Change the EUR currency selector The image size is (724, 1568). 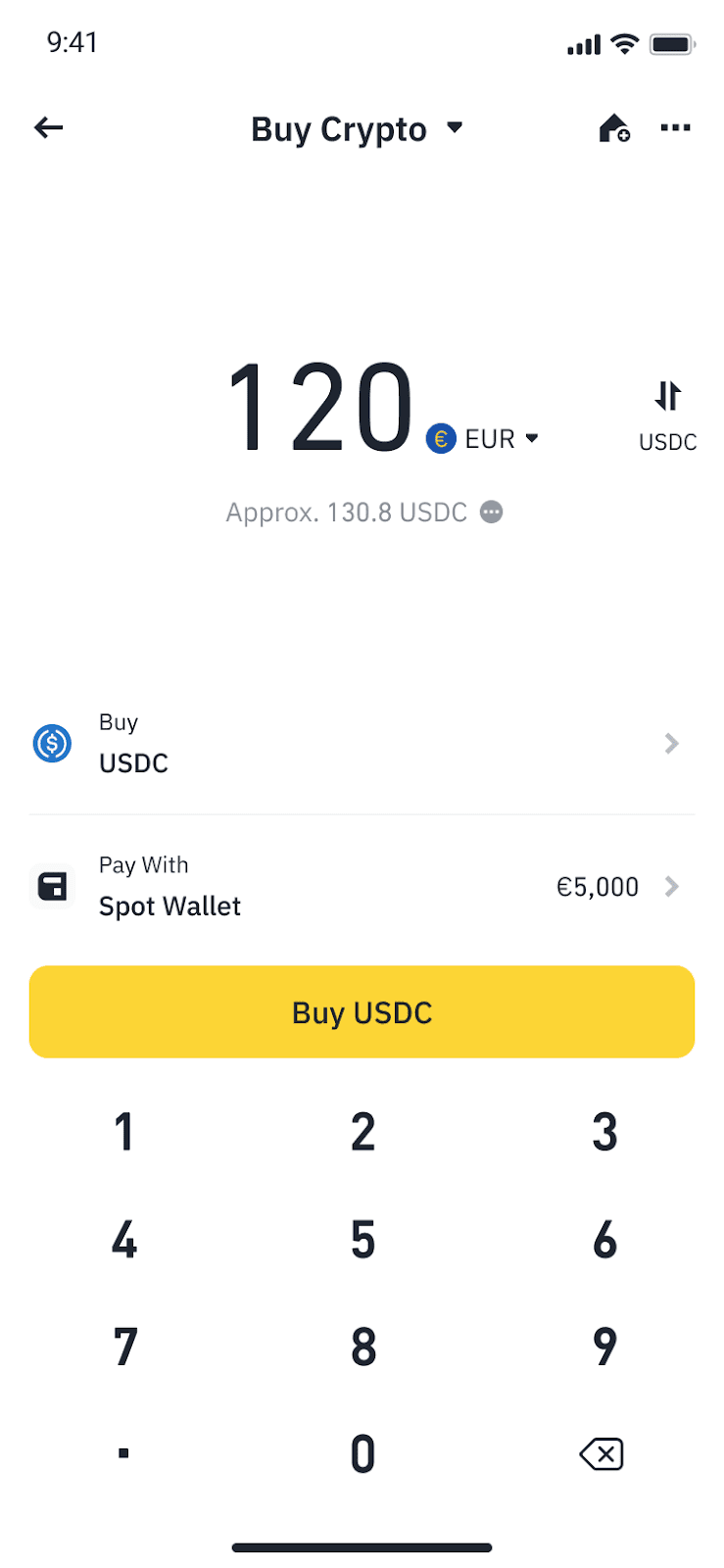[x=483, y=439]
